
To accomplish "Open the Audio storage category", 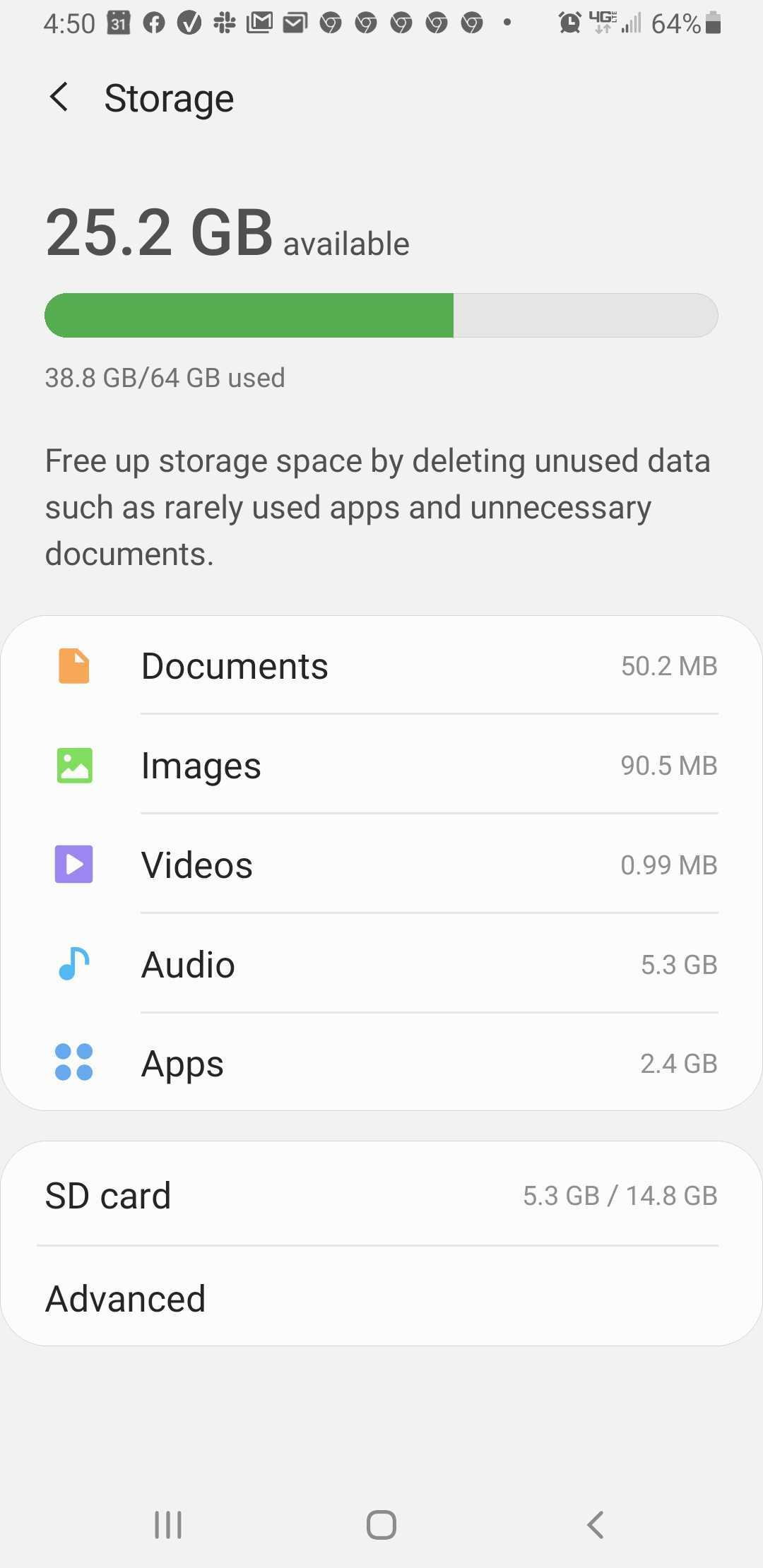I will pos(381,965).
